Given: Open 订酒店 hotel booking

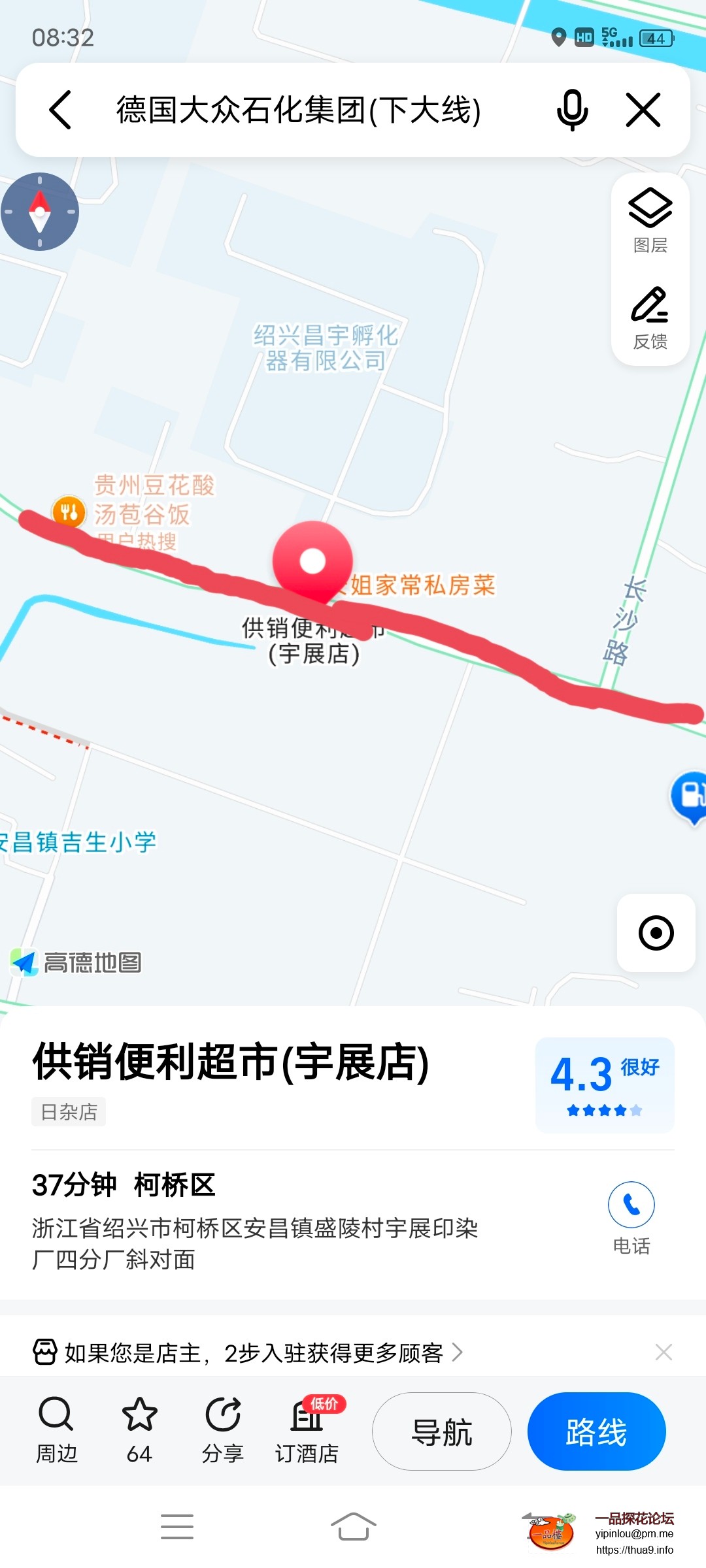Looking at the screenshot, I should point(307,1429).
